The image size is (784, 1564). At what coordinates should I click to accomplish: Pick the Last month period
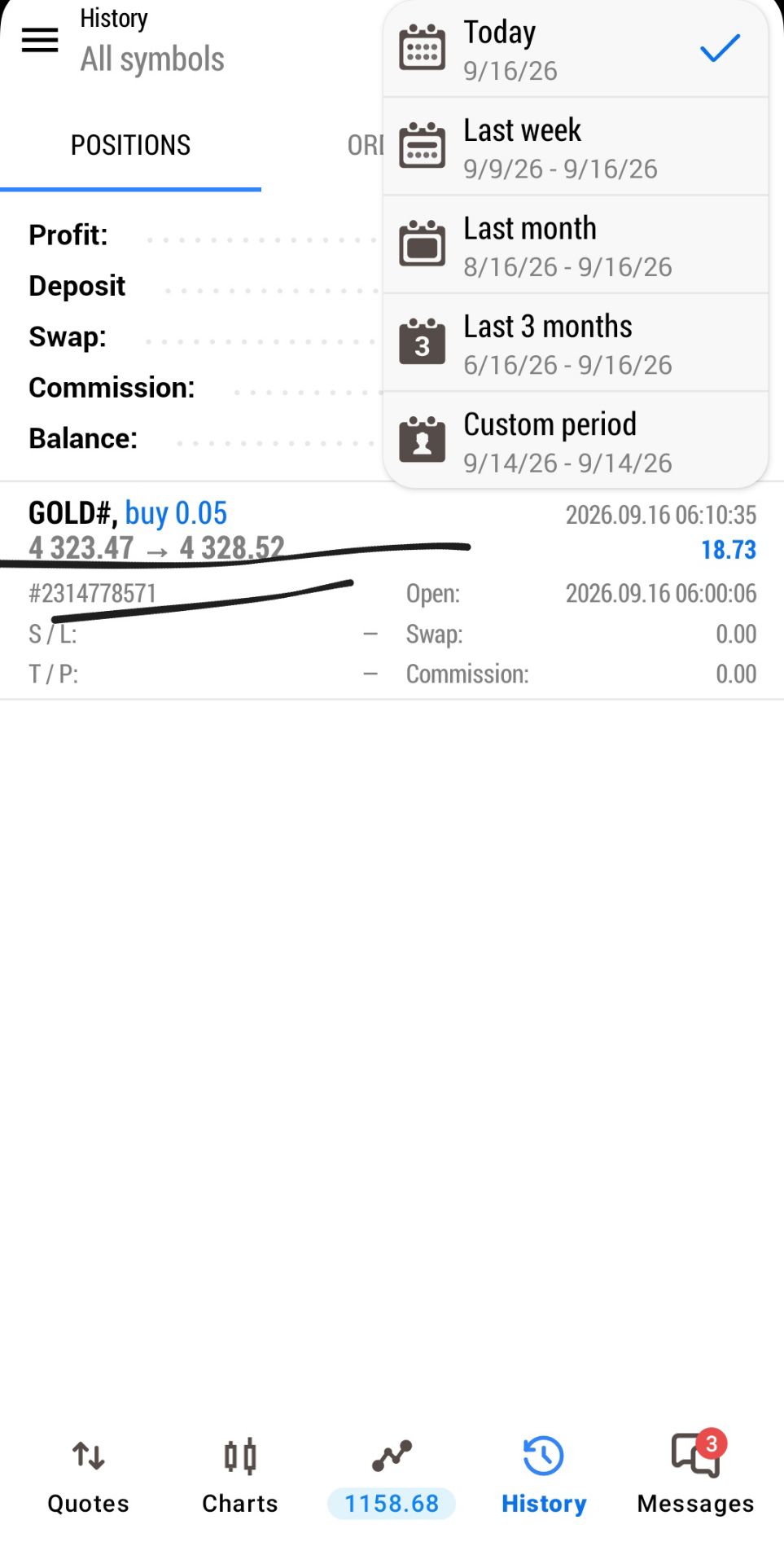coord(576,245)
